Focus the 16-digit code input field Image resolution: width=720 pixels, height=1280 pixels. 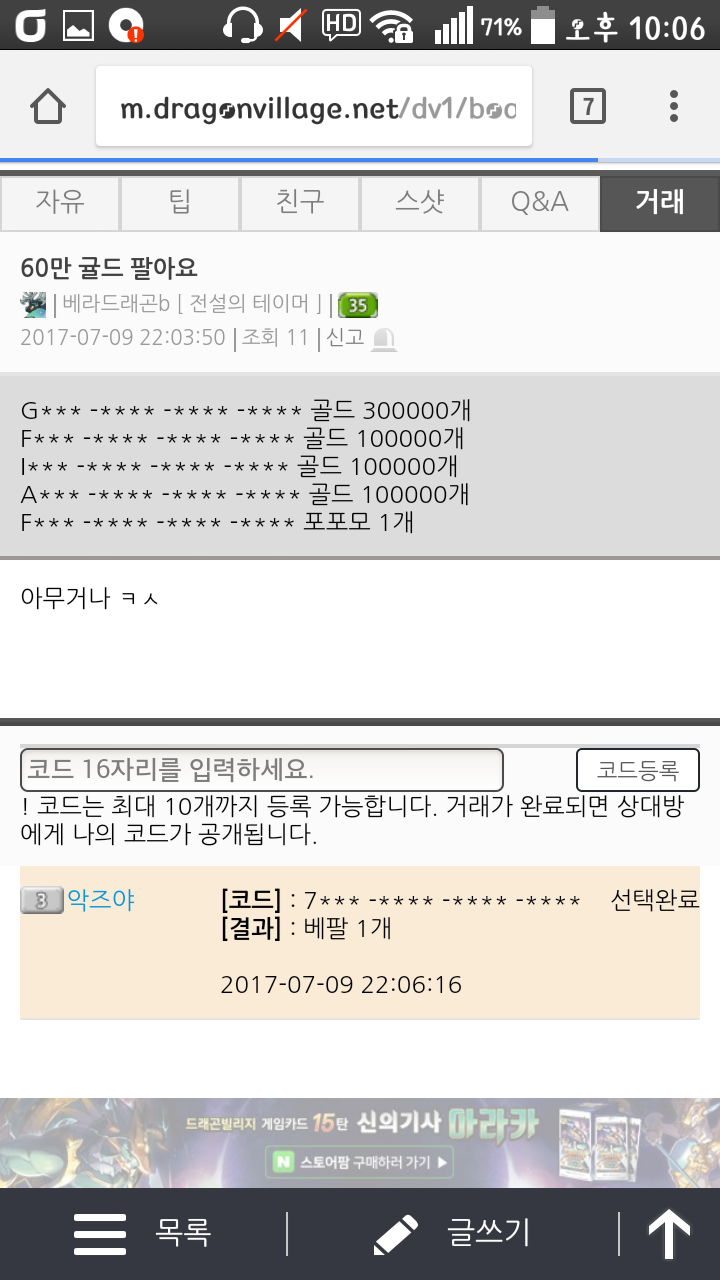tap(262, 770)
